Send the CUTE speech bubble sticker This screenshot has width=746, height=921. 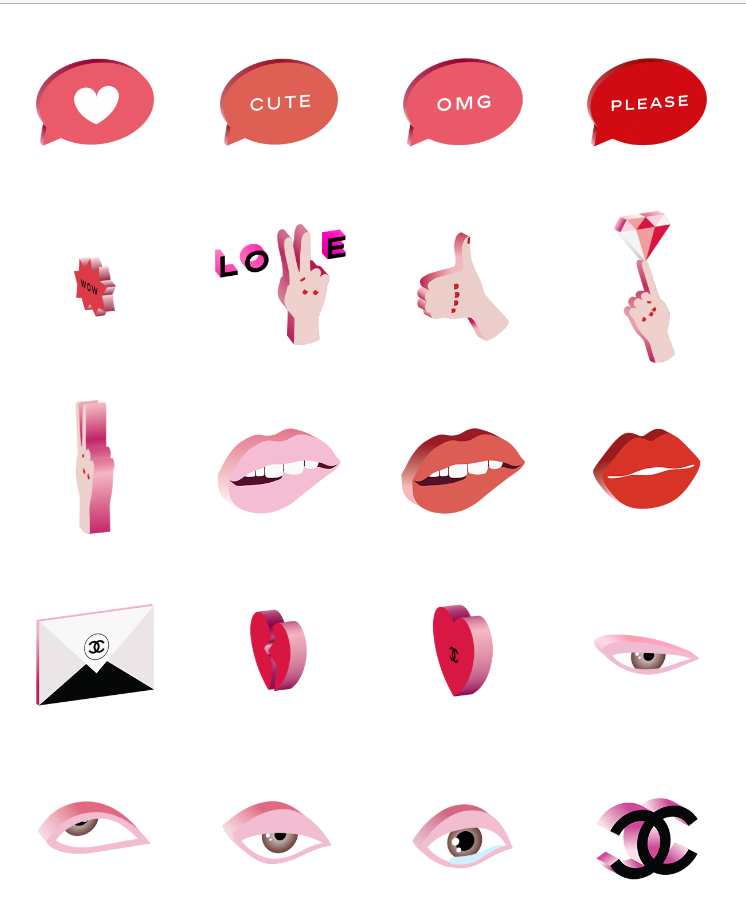coord(279,102)
